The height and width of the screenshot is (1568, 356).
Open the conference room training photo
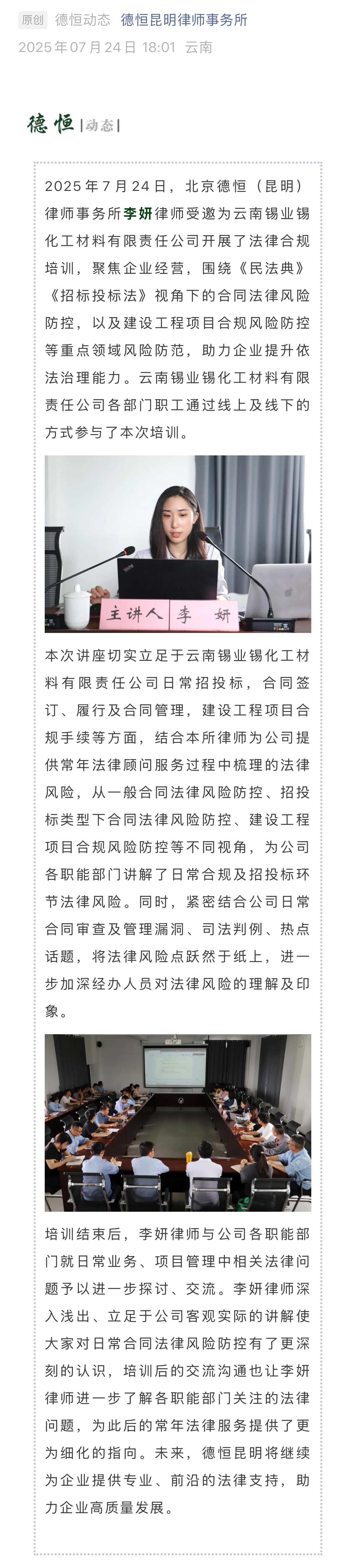point(177,1122)
